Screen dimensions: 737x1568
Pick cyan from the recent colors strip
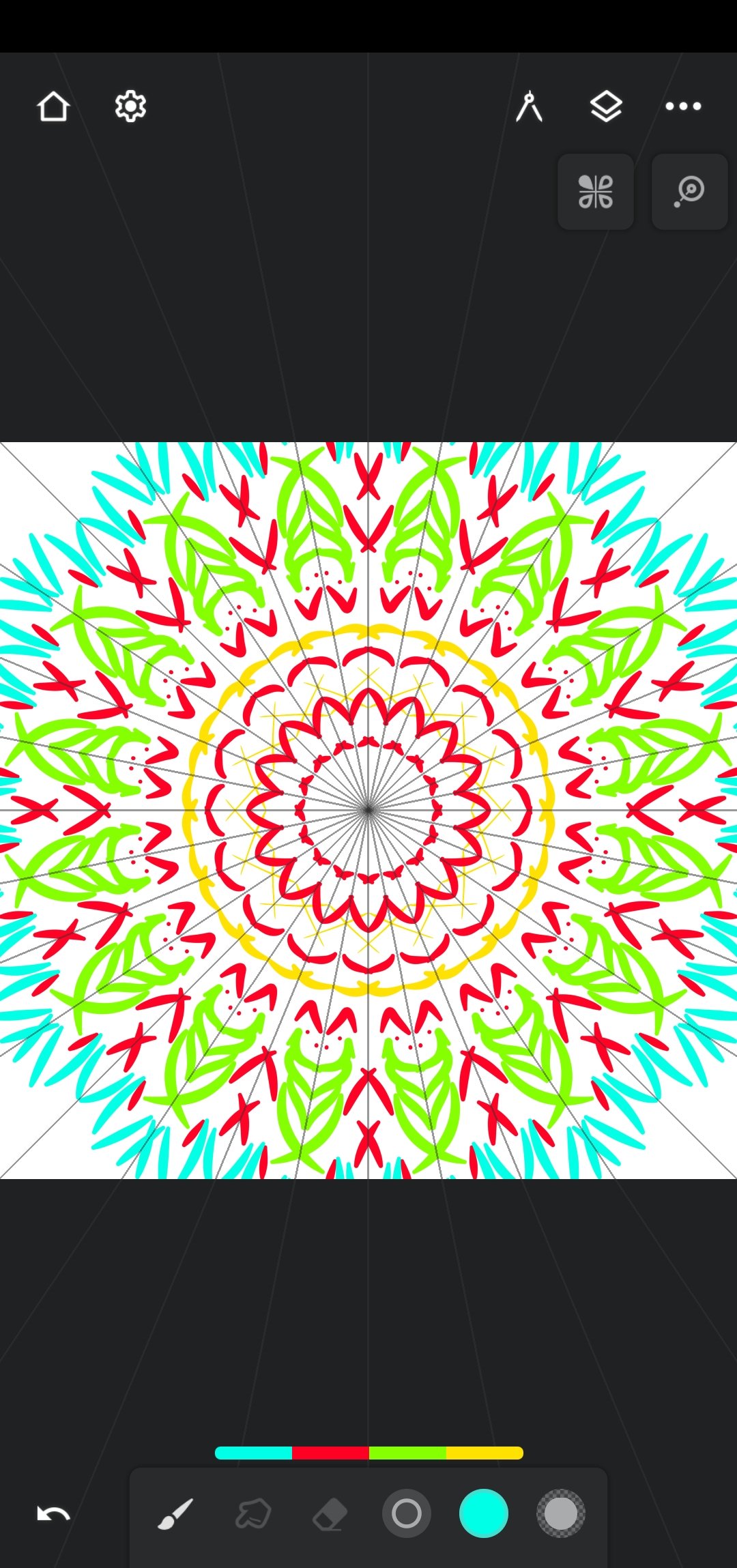pos(253,1453)
